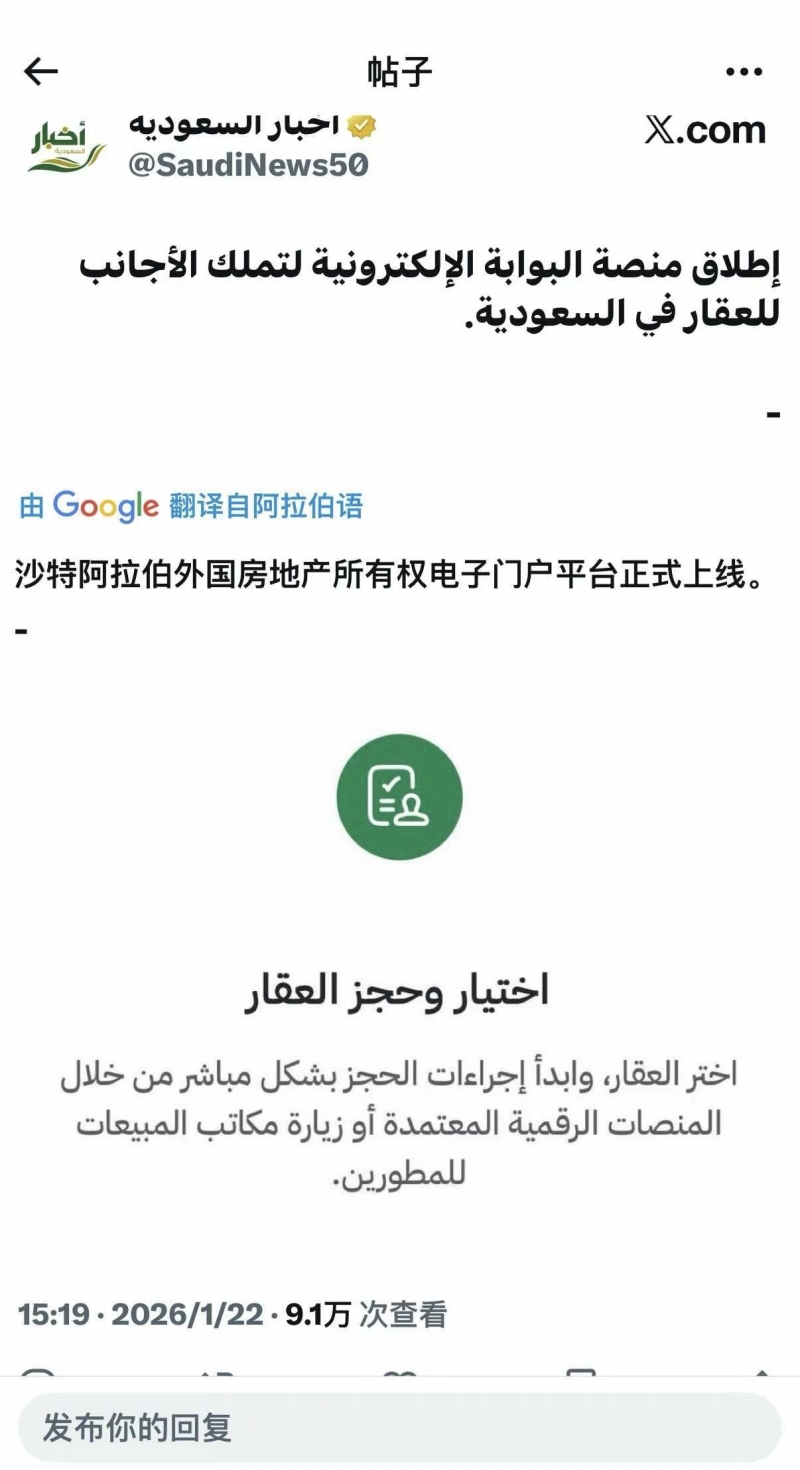Open the @SaudiNews50 account handle

(248, 164)
